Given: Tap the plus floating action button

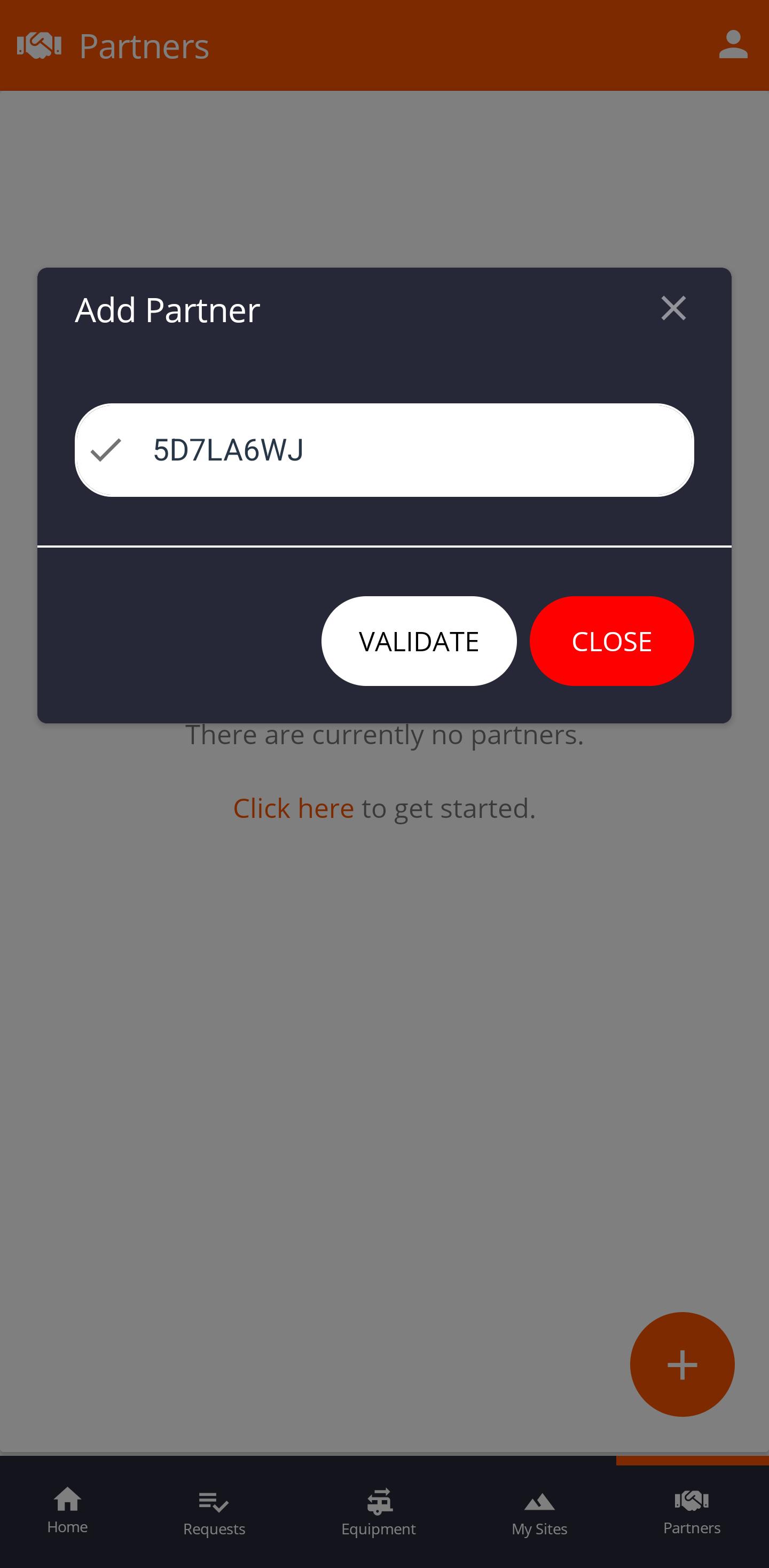Looking at the screenshot, I should pos(682,1364).
